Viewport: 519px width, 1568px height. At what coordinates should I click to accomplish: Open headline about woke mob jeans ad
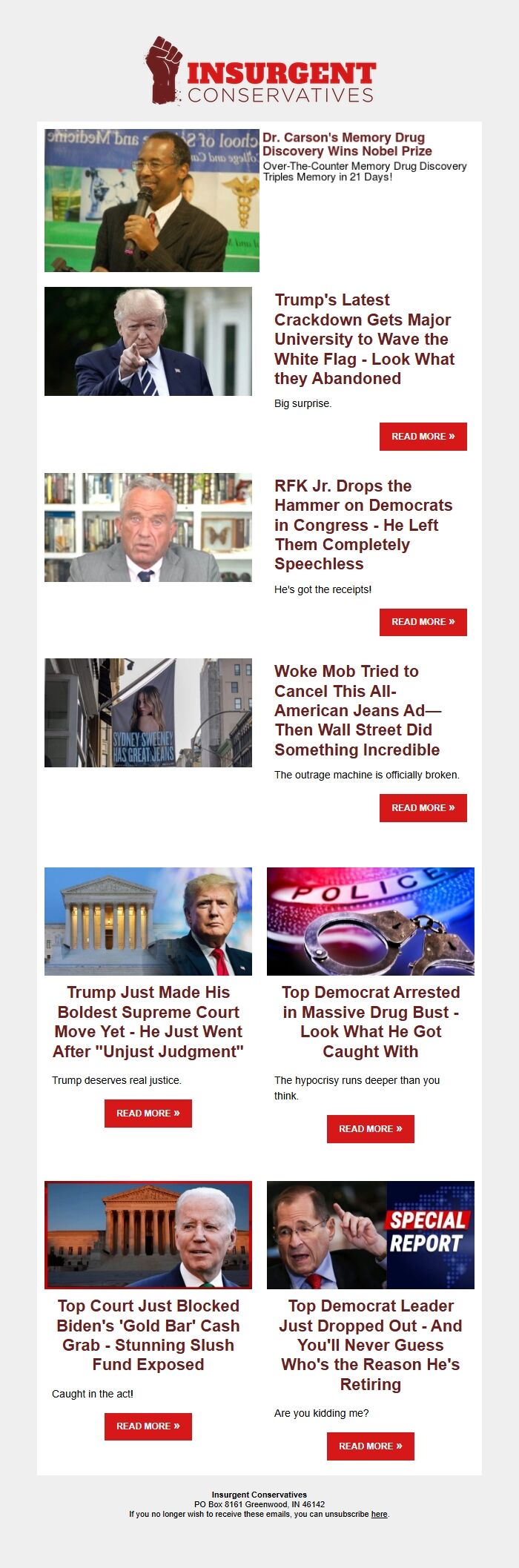tap(357, 710)
